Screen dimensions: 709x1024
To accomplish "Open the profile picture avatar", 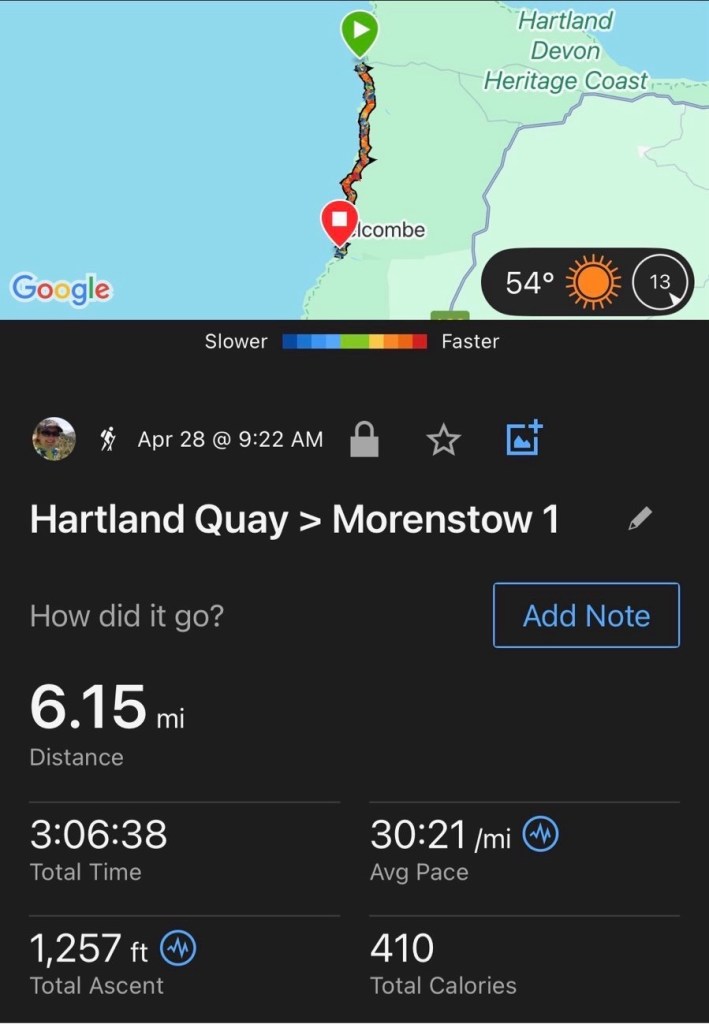I will point(53,439).
